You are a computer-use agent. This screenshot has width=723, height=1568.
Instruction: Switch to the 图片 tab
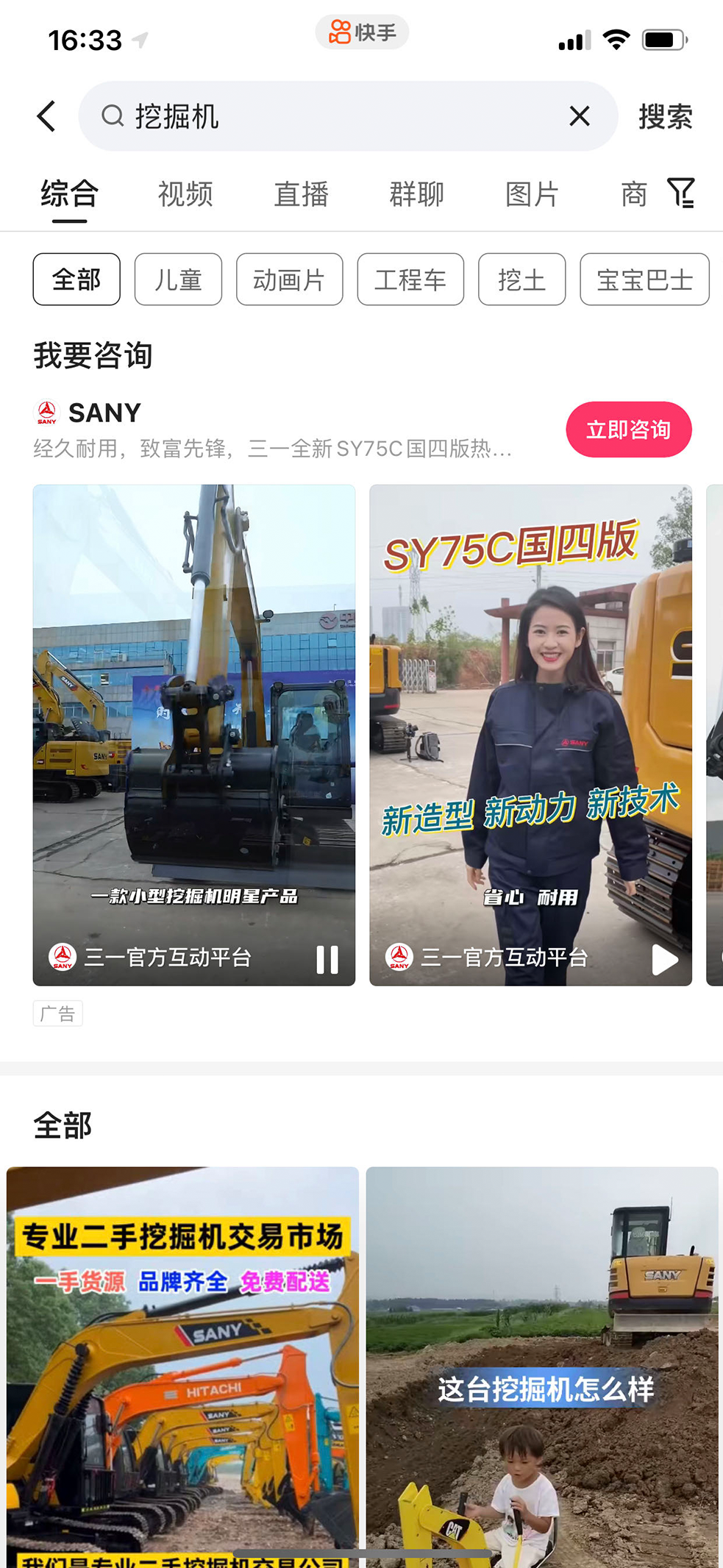point(532,195)
